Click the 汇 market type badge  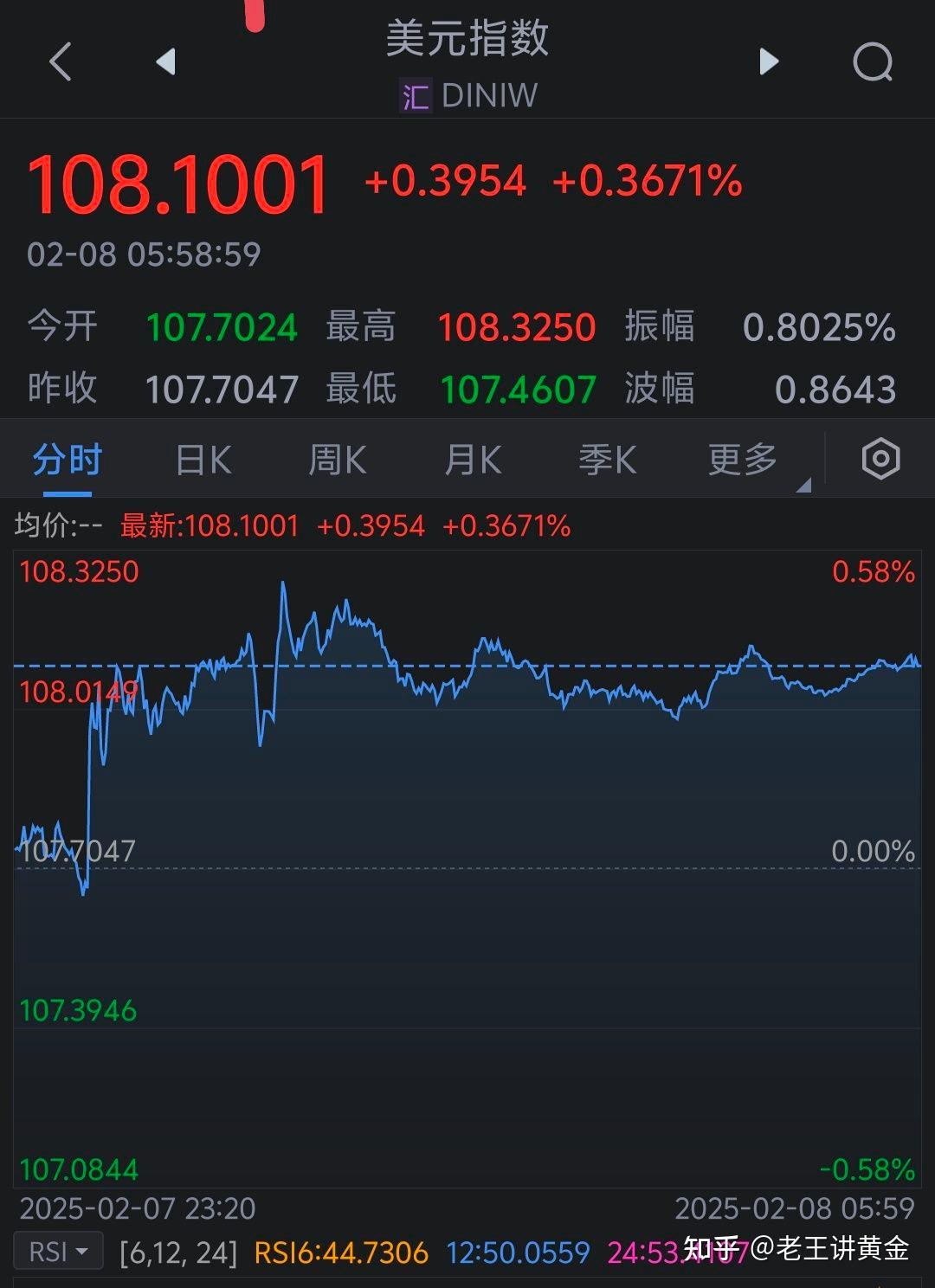pyautogui.click(x=413, y=96)
